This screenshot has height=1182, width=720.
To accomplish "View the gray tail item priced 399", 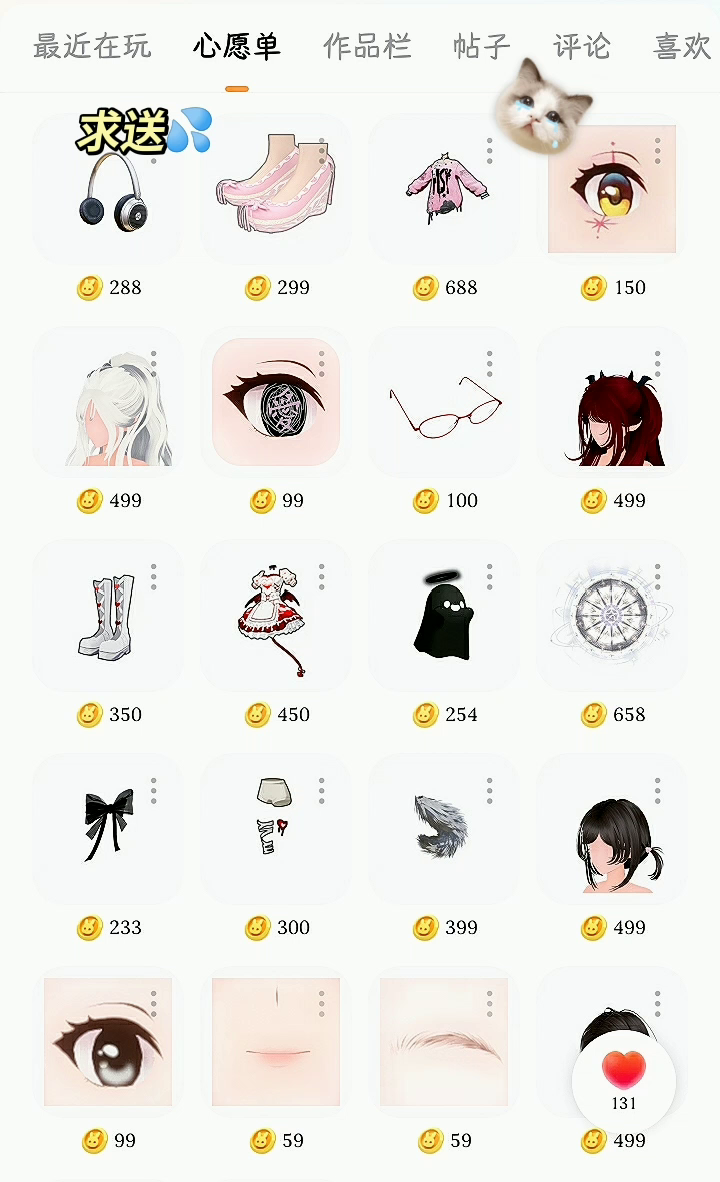I will 440,825.
